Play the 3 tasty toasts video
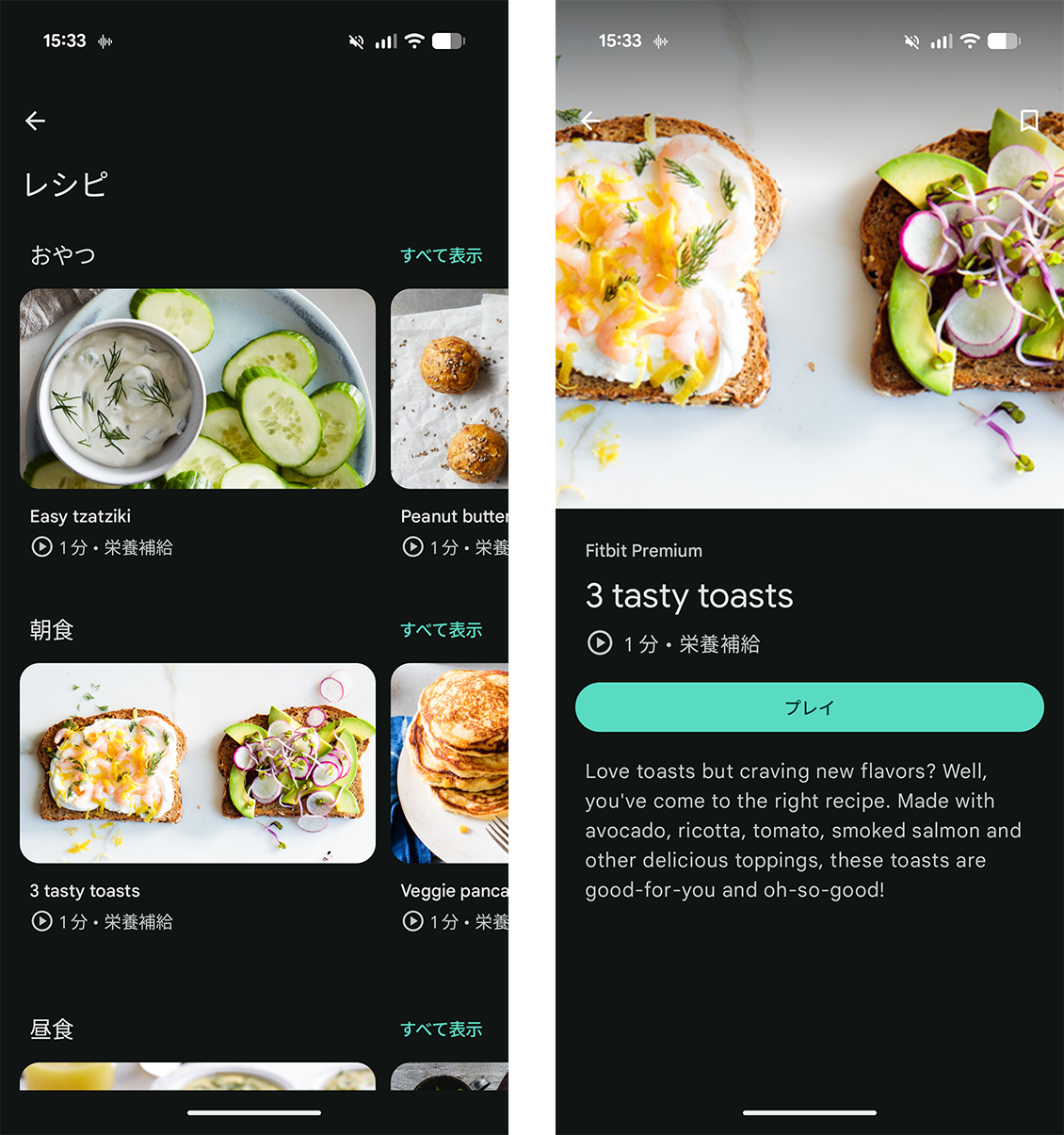The width and height of the screenshot is (1064, 1135). click(x=809, y=707)
